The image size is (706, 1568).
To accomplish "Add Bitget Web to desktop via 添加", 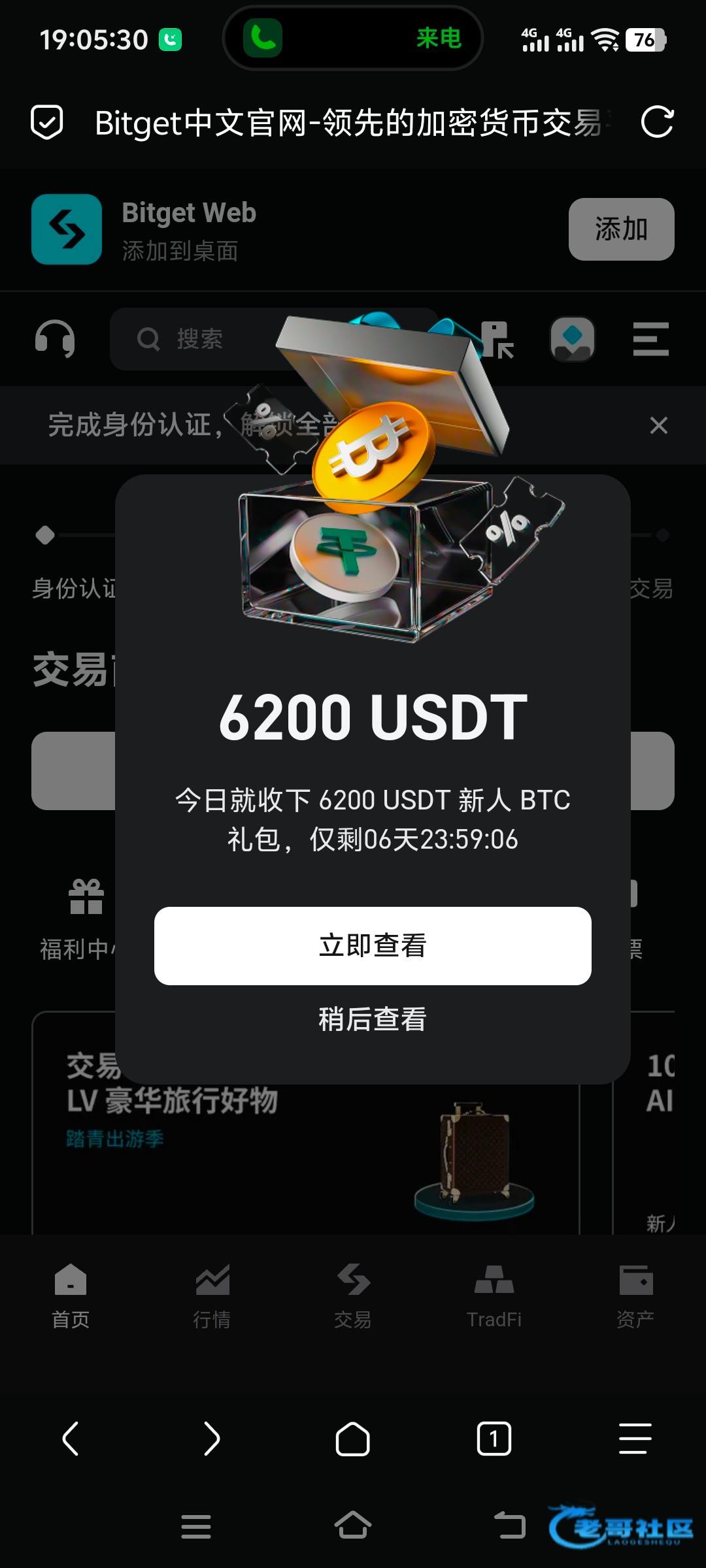I will point(621,229).
